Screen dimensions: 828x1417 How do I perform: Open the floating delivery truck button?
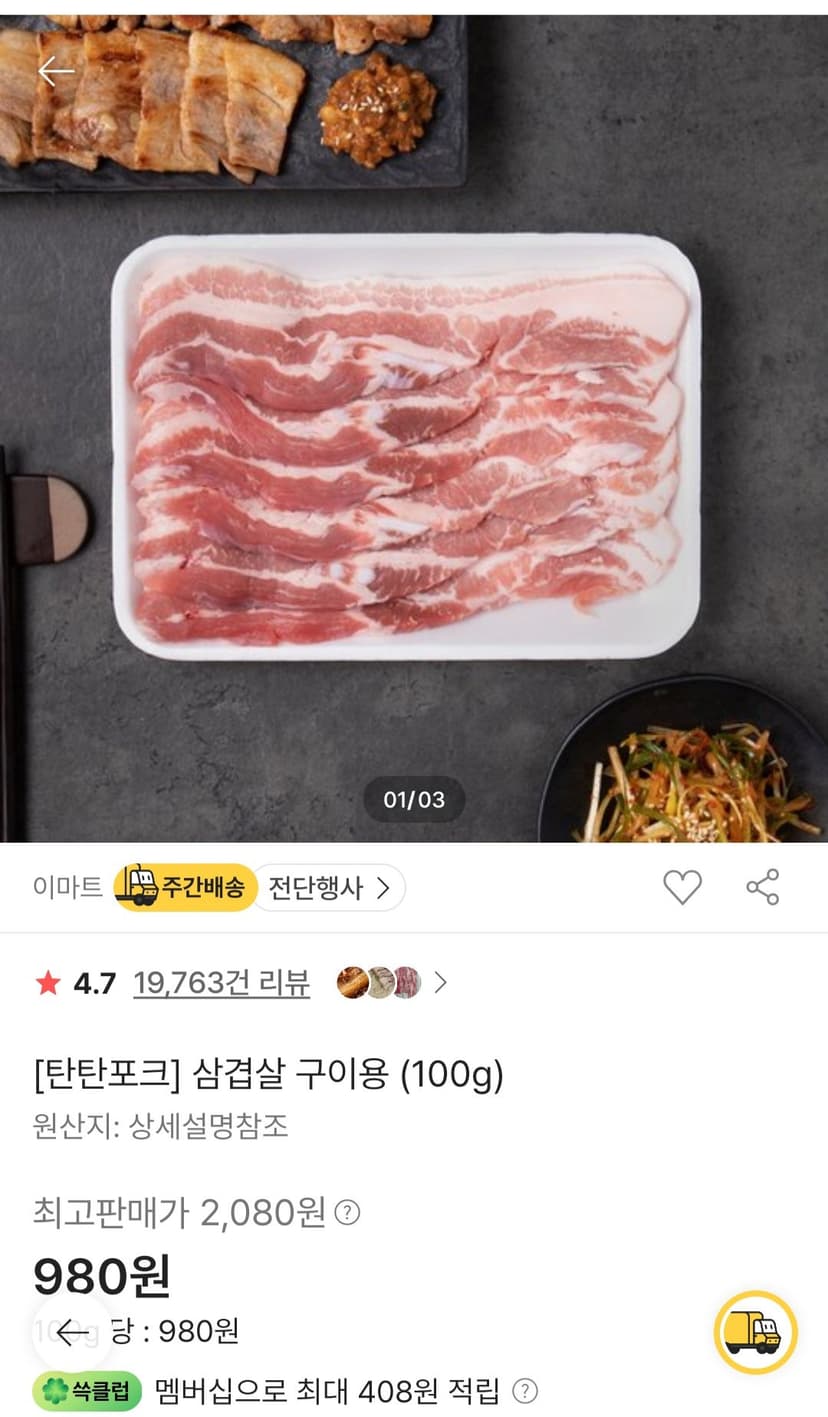click(x=755, y=1332)
